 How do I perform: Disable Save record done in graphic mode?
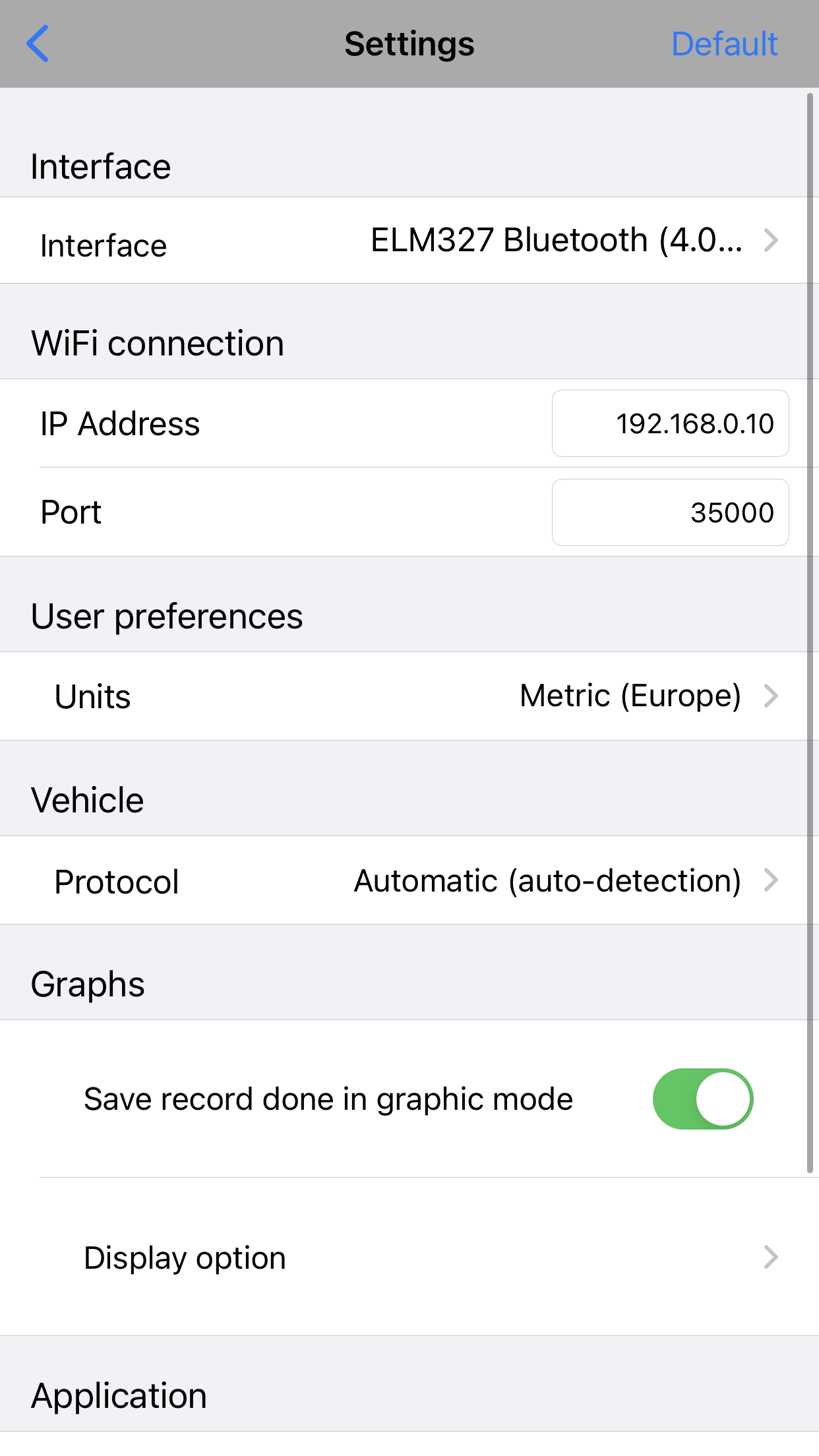point(703,1099)
